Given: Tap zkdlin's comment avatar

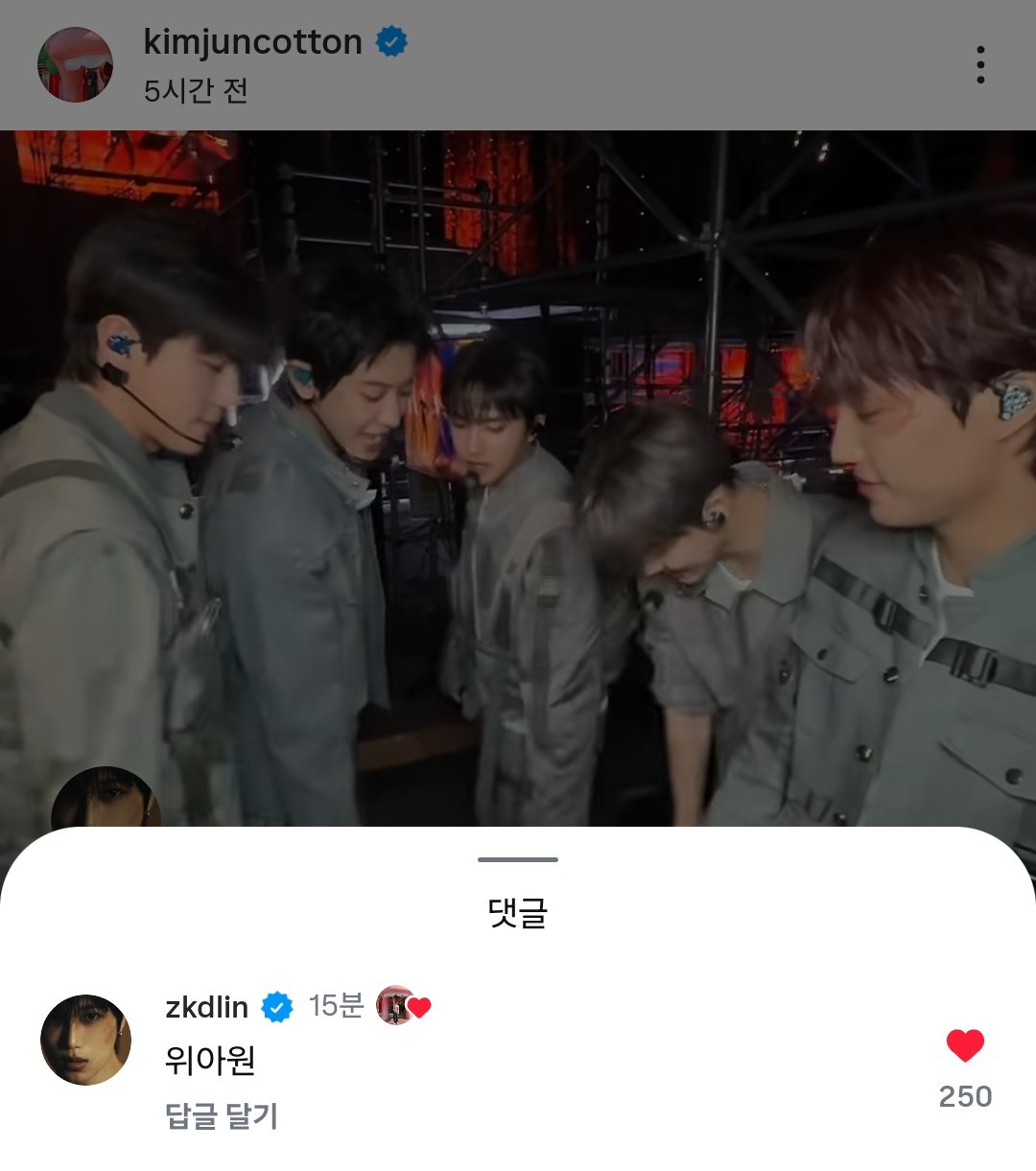Looking at the screenshot, I should pos(85,1040).
